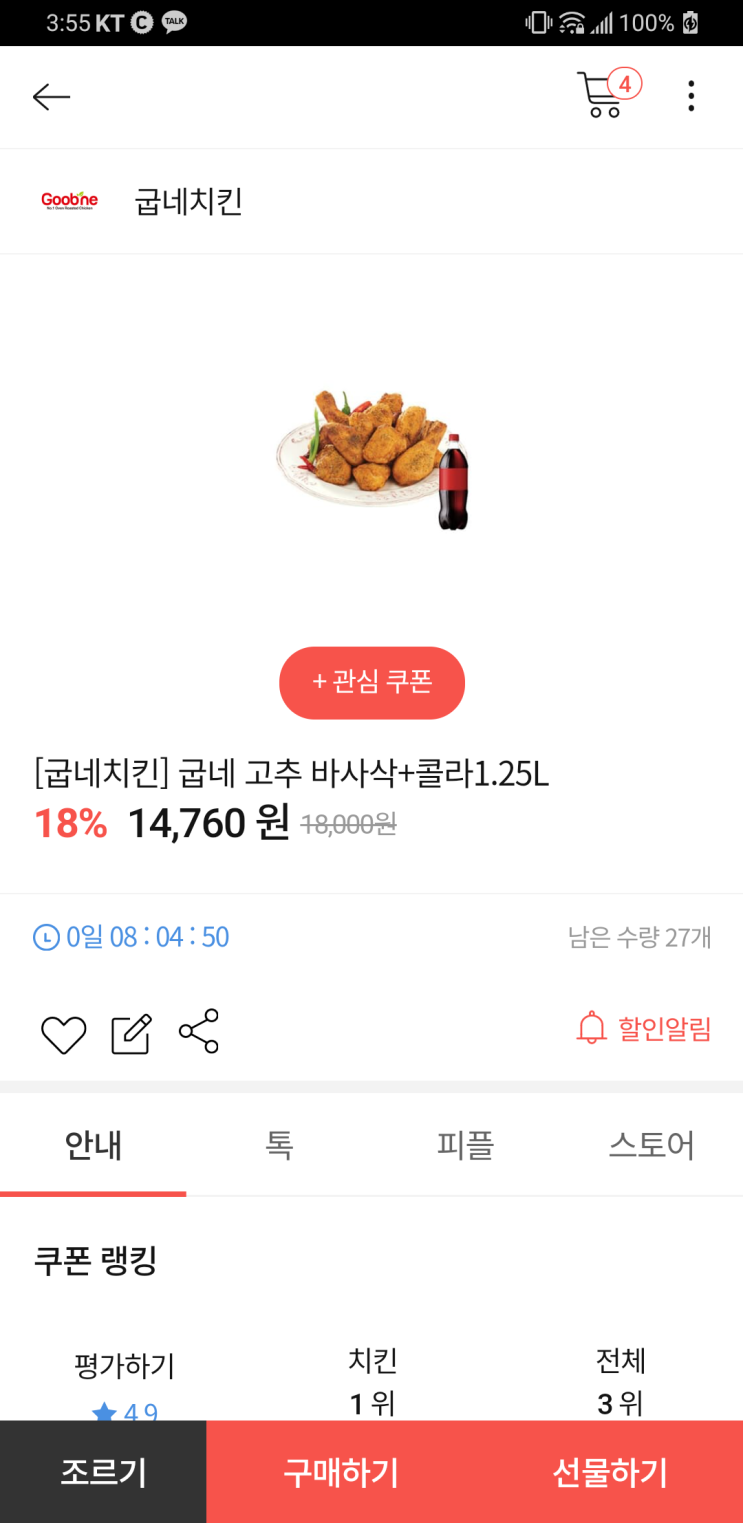Buy the coupon with 구매하기
The height and width of the screenshot is (1523, 743).
[341, 1472]
